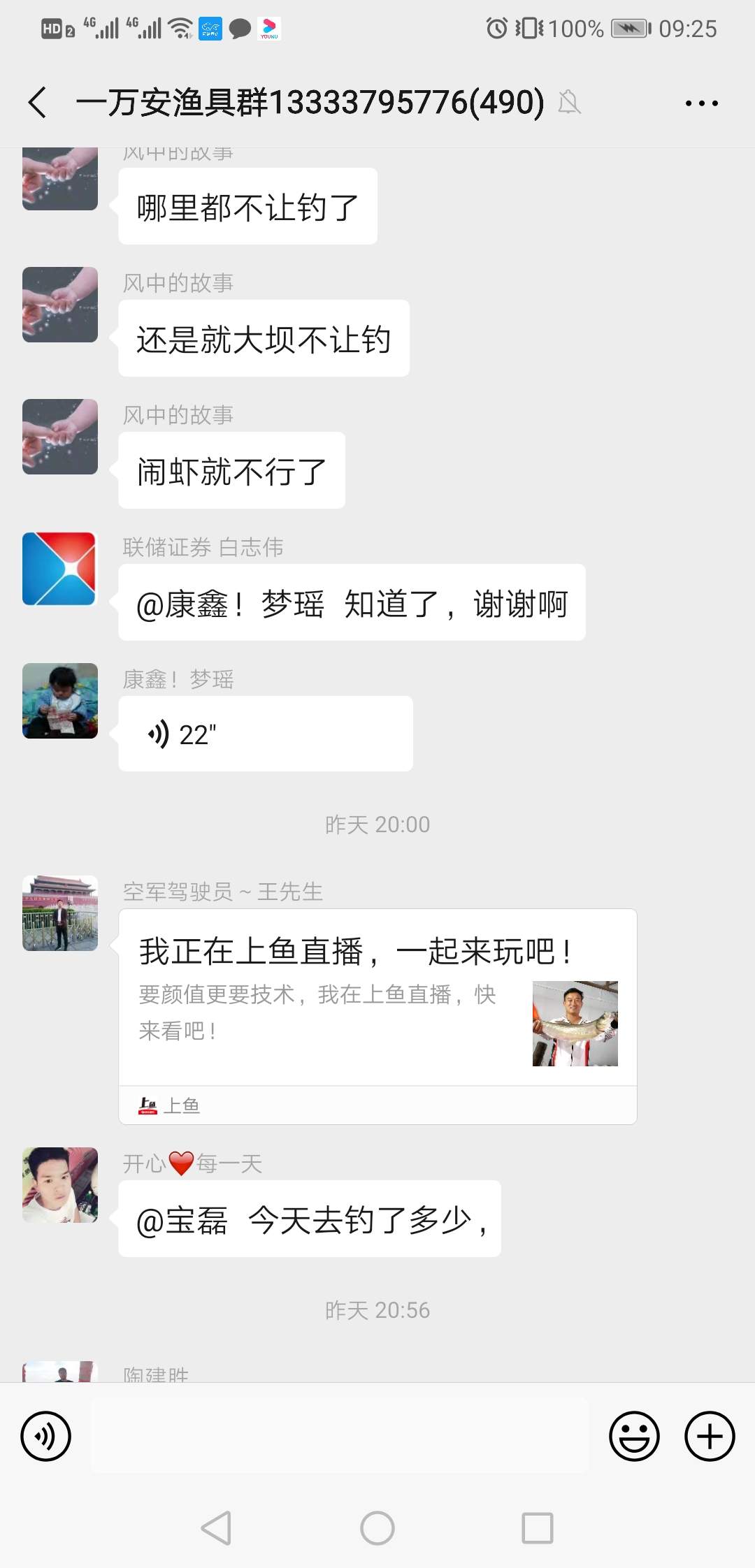
Task: Tap the system home button
Action: [377, 1528]
